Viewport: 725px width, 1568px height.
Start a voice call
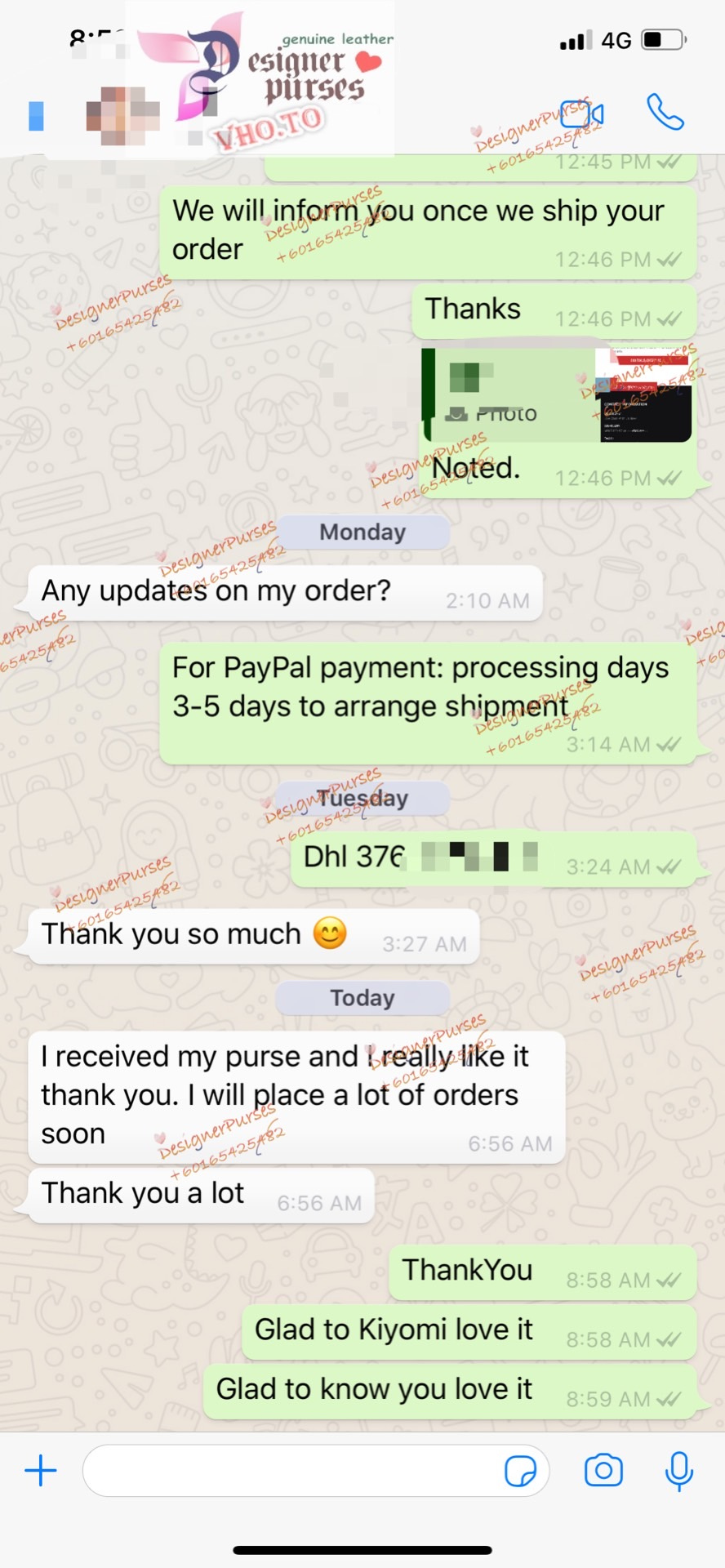665,112
